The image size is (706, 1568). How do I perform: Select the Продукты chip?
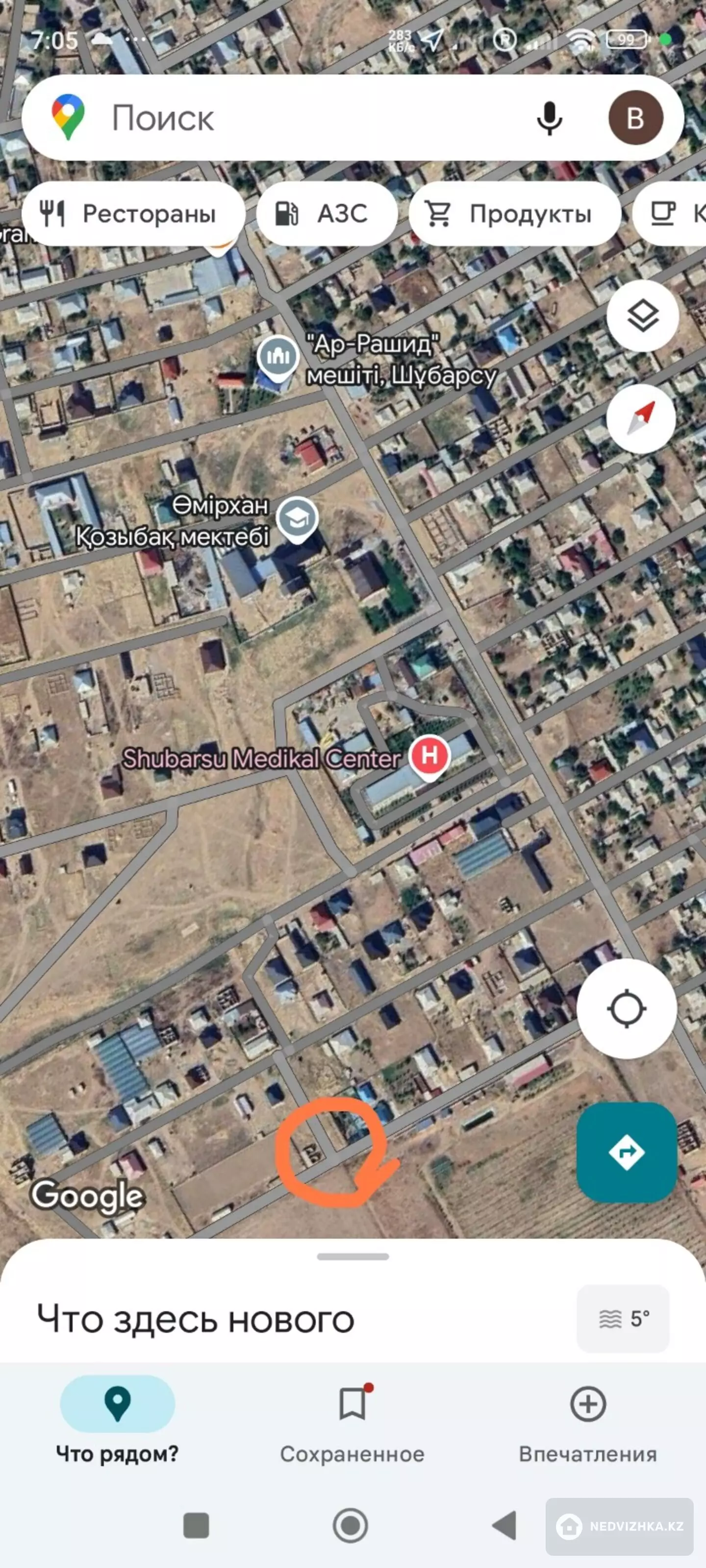pyautogui.click(x=515, y=214)
